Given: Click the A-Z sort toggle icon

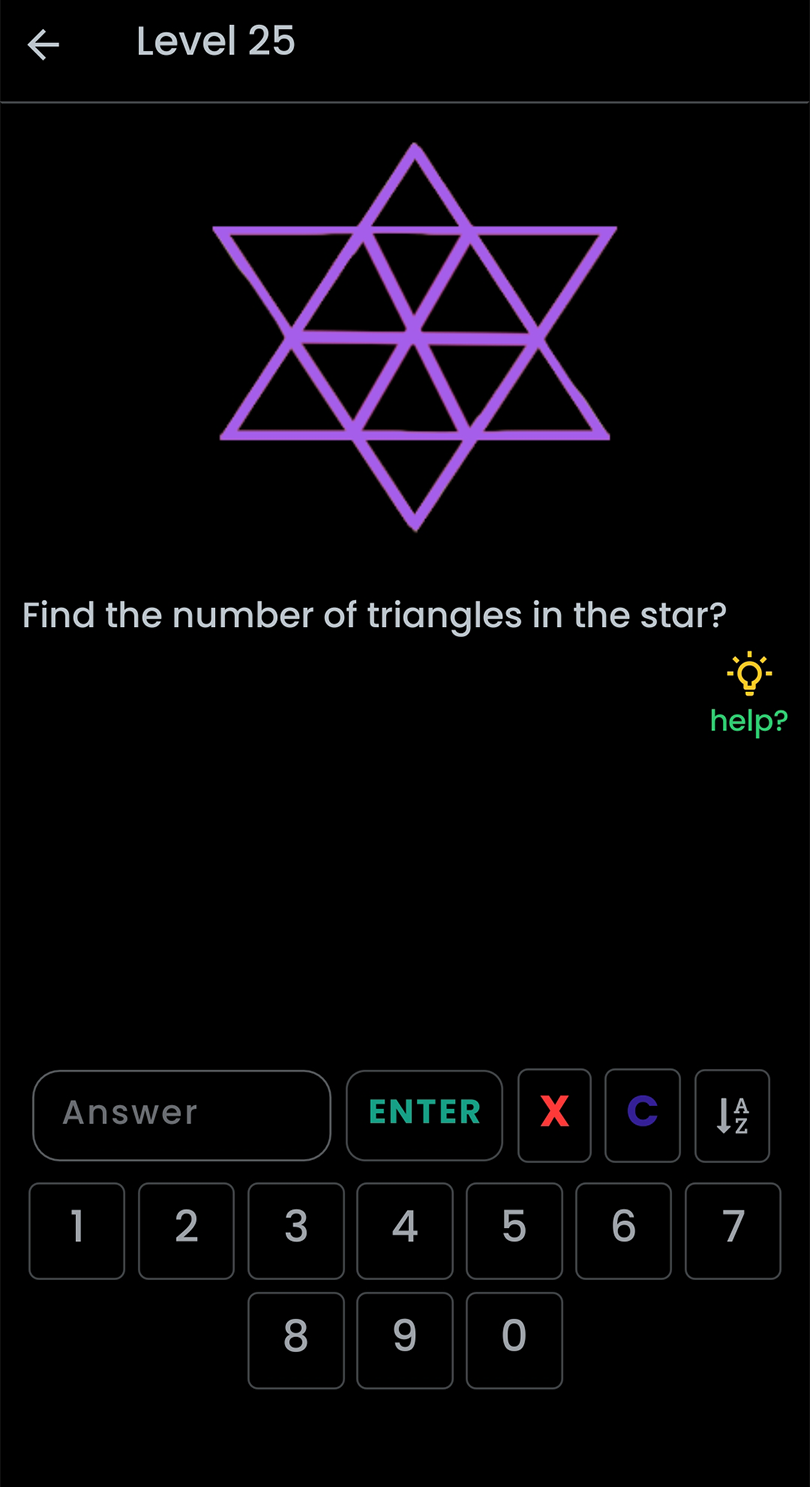Looking at the screenshot, I should [732, 1115].
